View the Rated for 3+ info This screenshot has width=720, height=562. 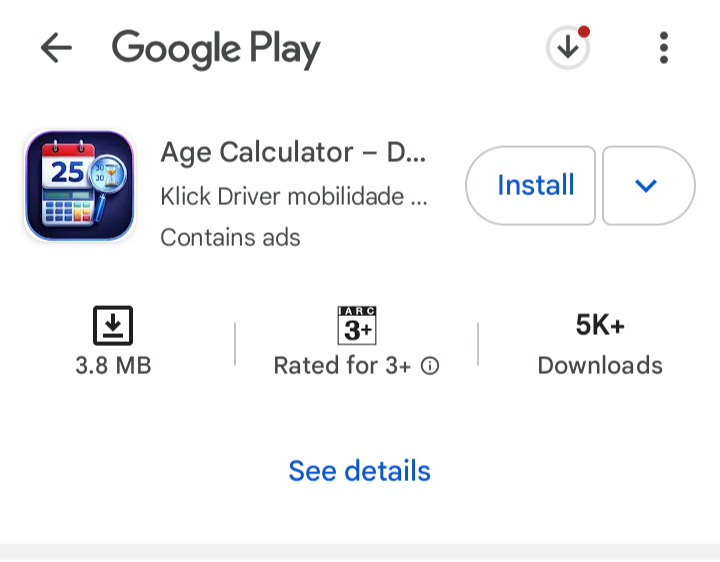pos(430,366)
